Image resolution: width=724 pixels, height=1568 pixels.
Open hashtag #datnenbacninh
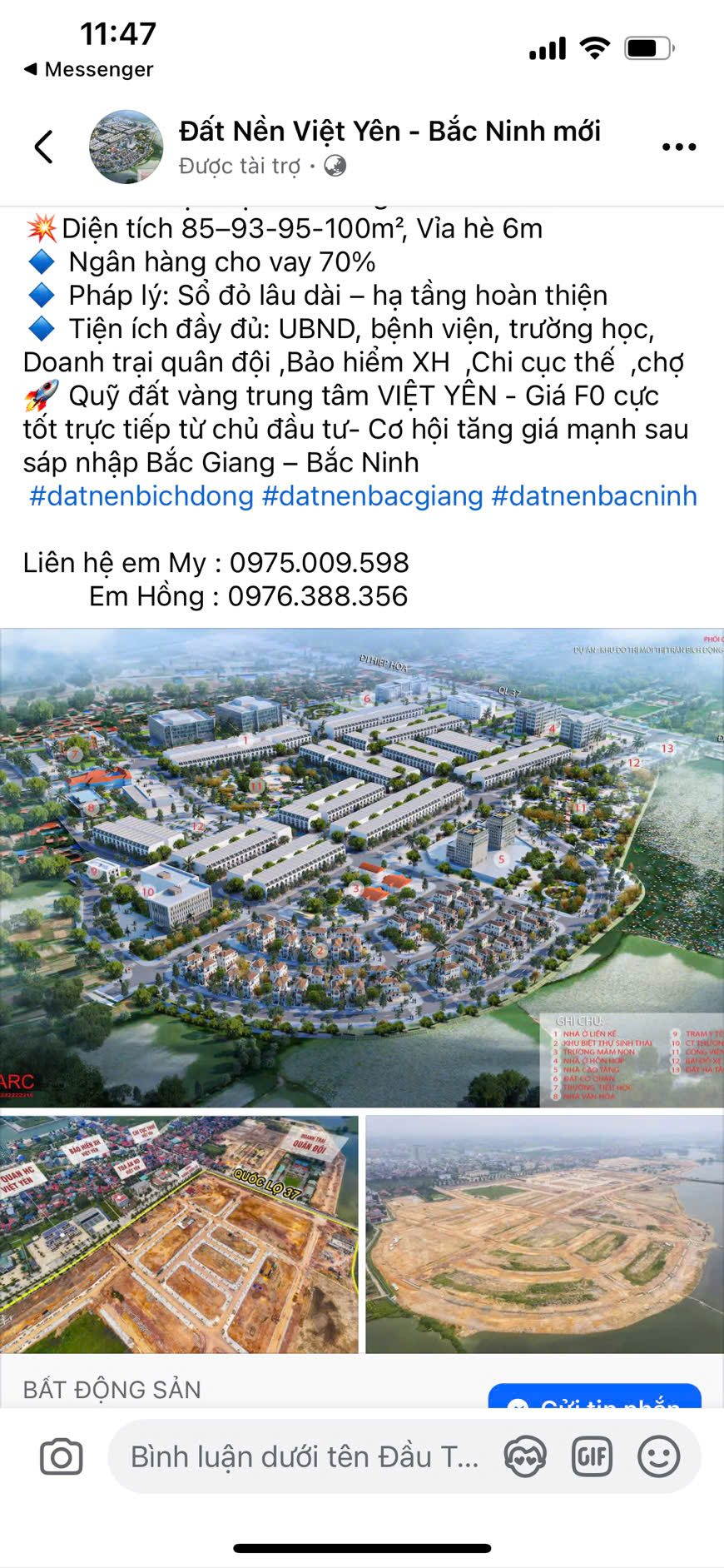[x=594, y=496]
